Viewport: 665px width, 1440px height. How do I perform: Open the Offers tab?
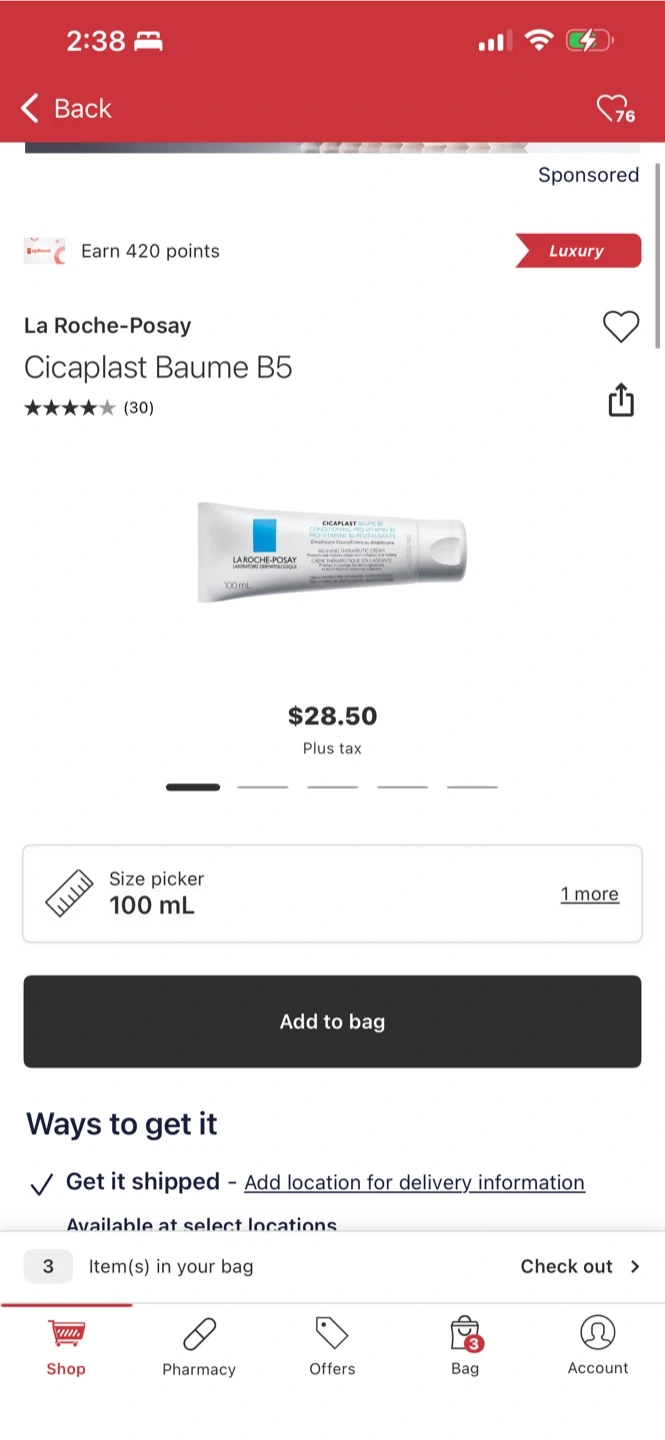click(x=332, y=1346)
